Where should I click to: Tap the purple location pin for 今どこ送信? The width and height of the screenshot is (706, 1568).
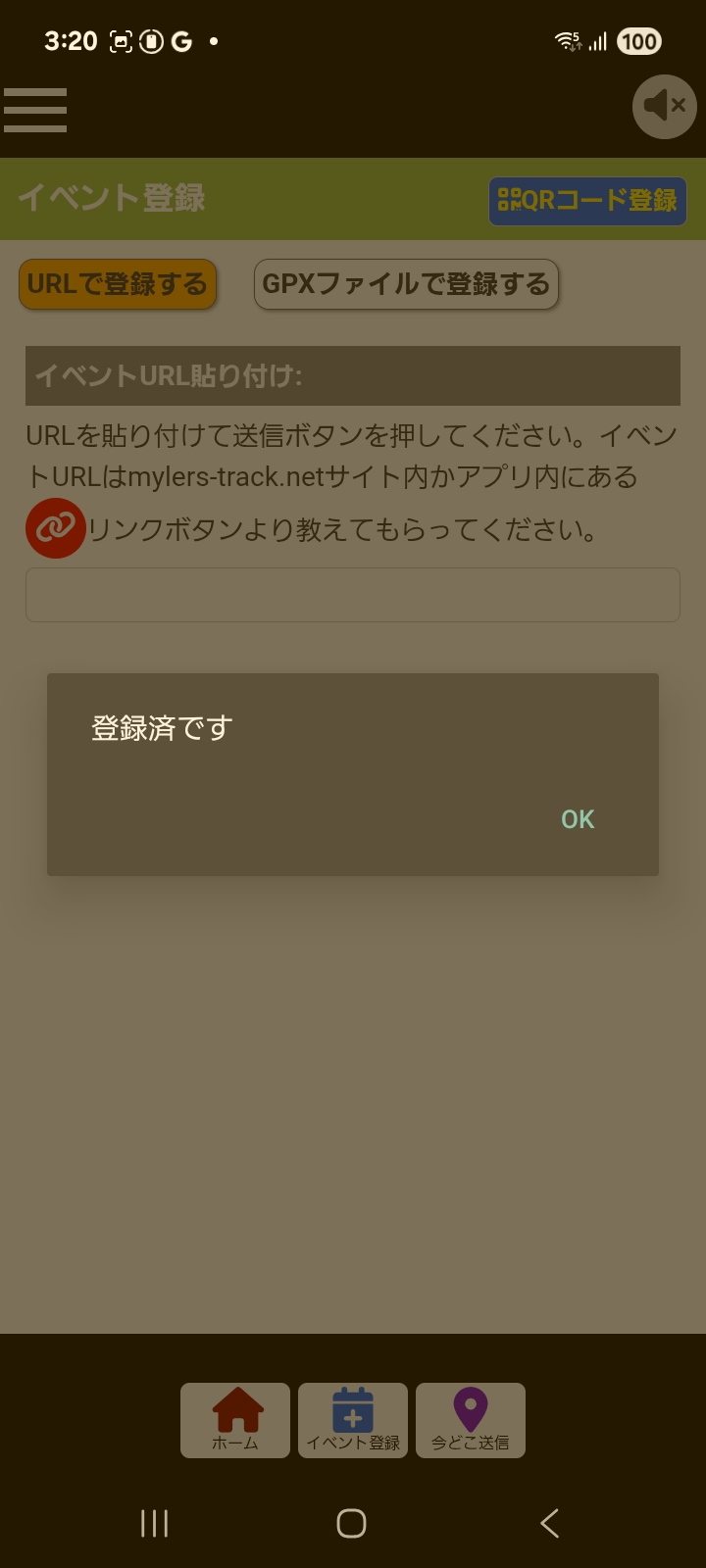coord(470,1408)
